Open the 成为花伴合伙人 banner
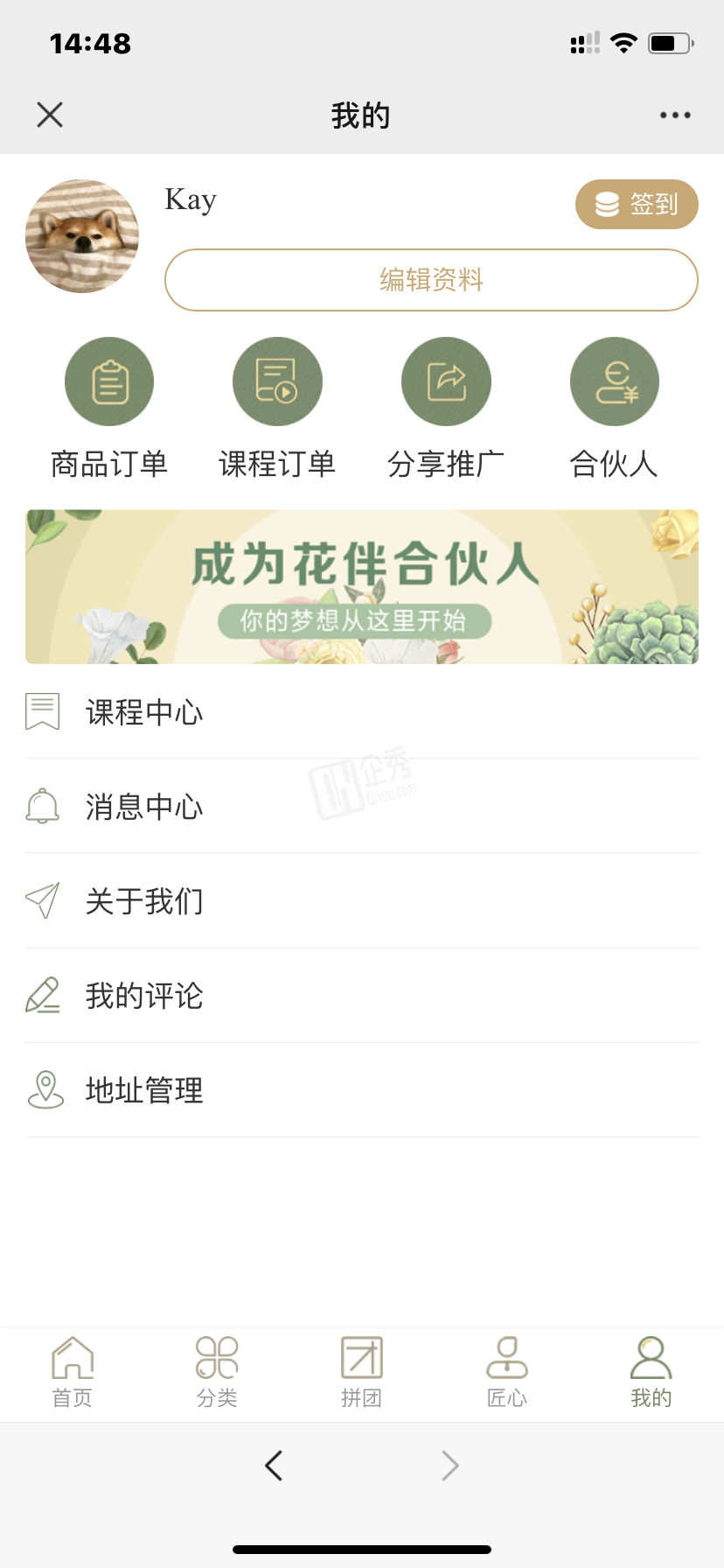Screen dimensions: 724x1568 pyautogui.click(x=362, y=586)
